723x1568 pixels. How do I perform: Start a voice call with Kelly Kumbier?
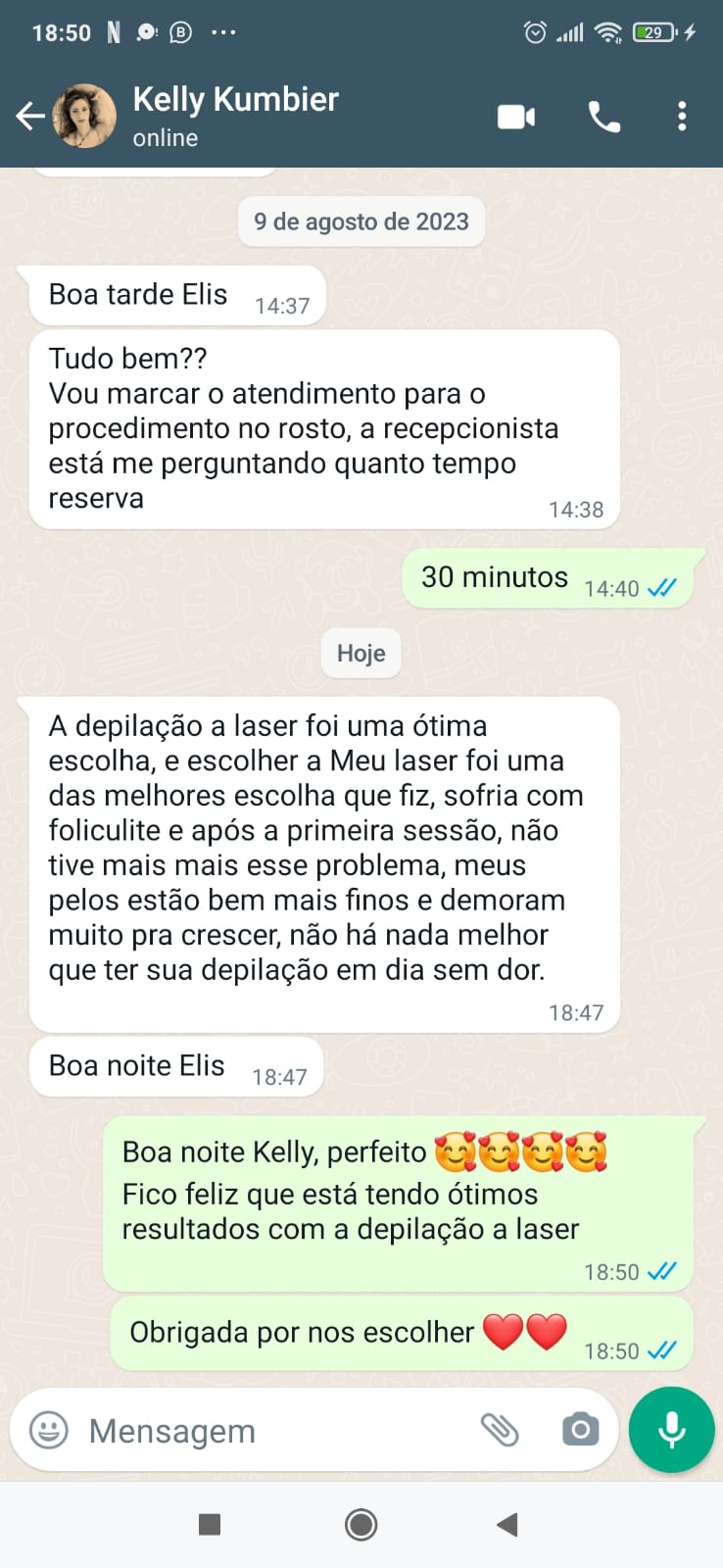tap(603, 117)
